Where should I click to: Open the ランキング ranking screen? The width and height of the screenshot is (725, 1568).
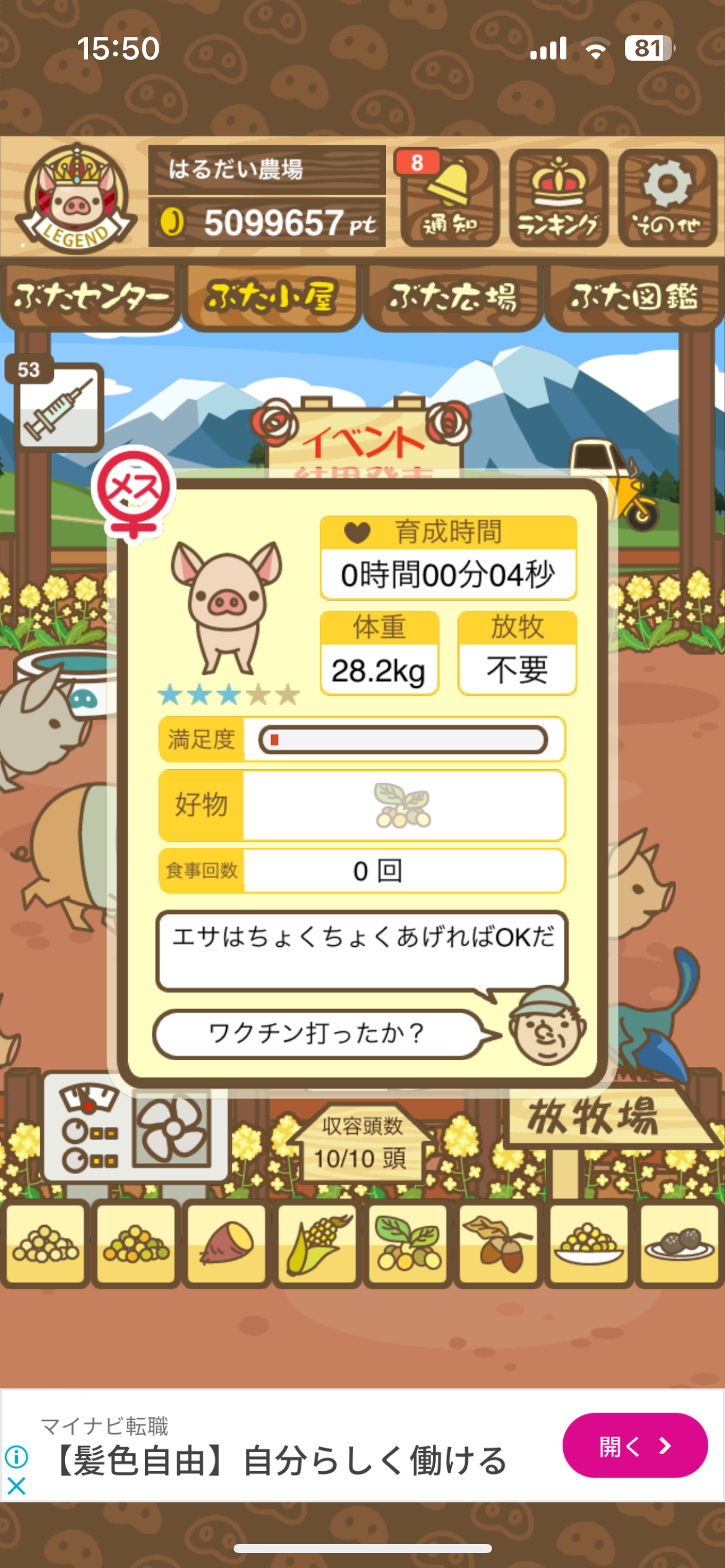point(558,198)
